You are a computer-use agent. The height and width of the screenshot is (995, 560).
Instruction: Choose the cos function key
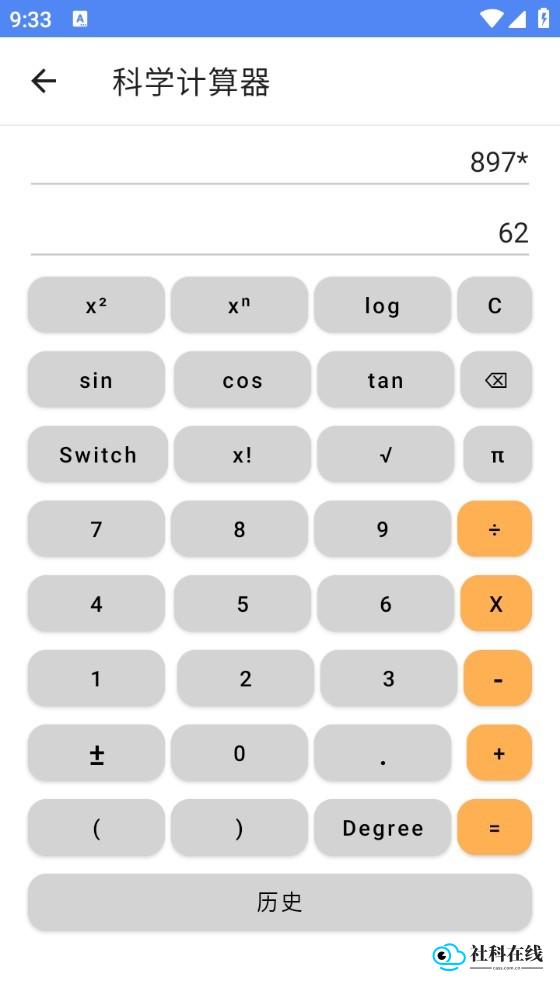243,379
